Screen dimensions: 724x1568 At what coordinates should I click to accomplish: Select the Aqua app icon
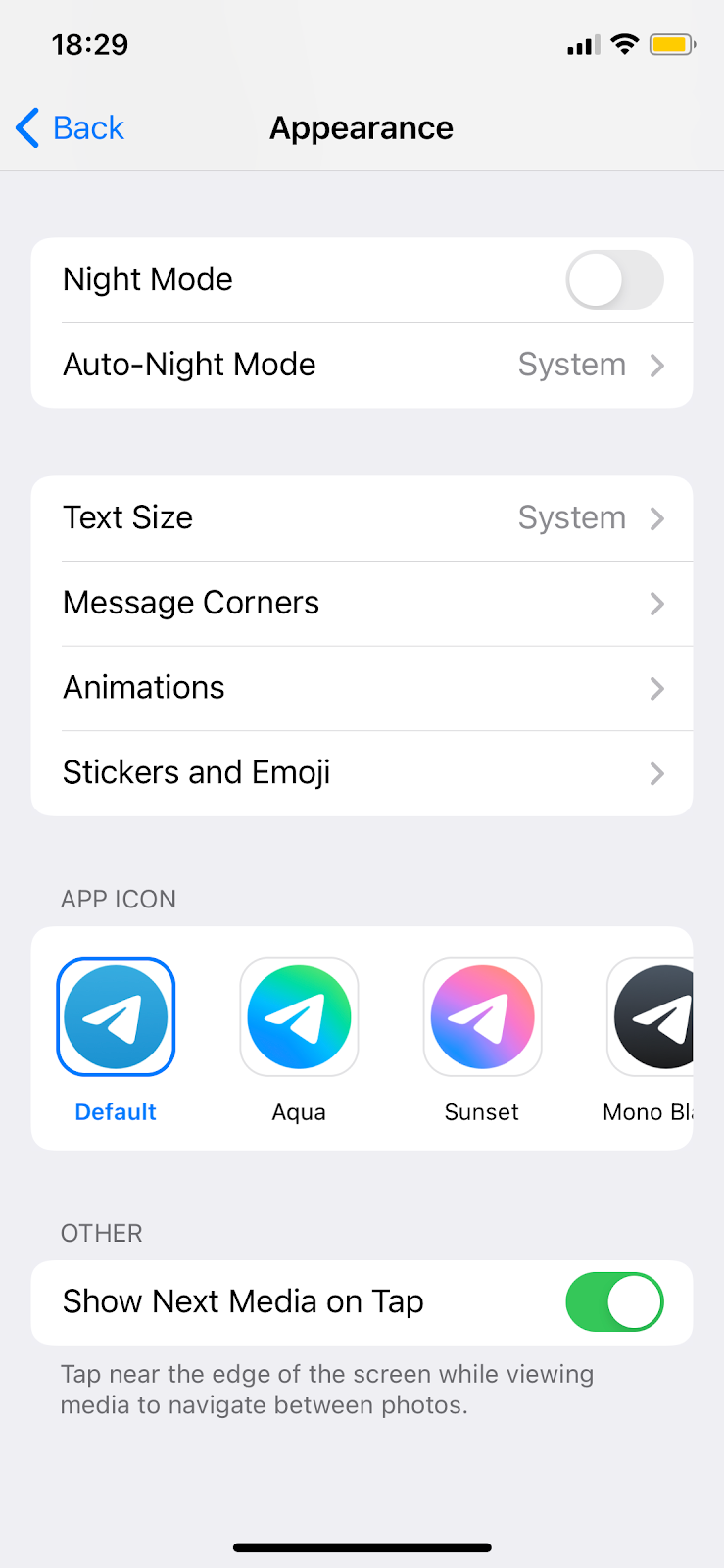coord(299,1016)
